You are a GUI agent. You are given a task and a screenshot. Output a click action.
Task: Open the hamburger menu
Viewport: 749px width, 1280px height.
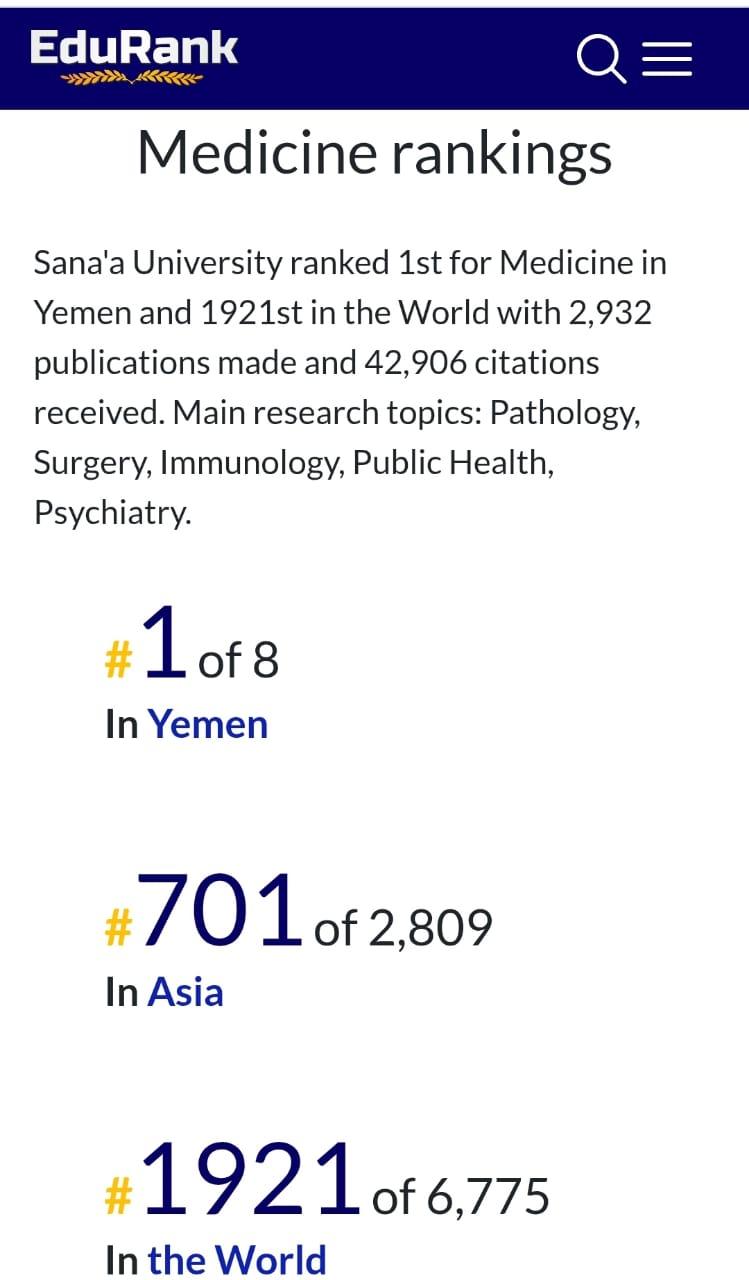[667, 60]
